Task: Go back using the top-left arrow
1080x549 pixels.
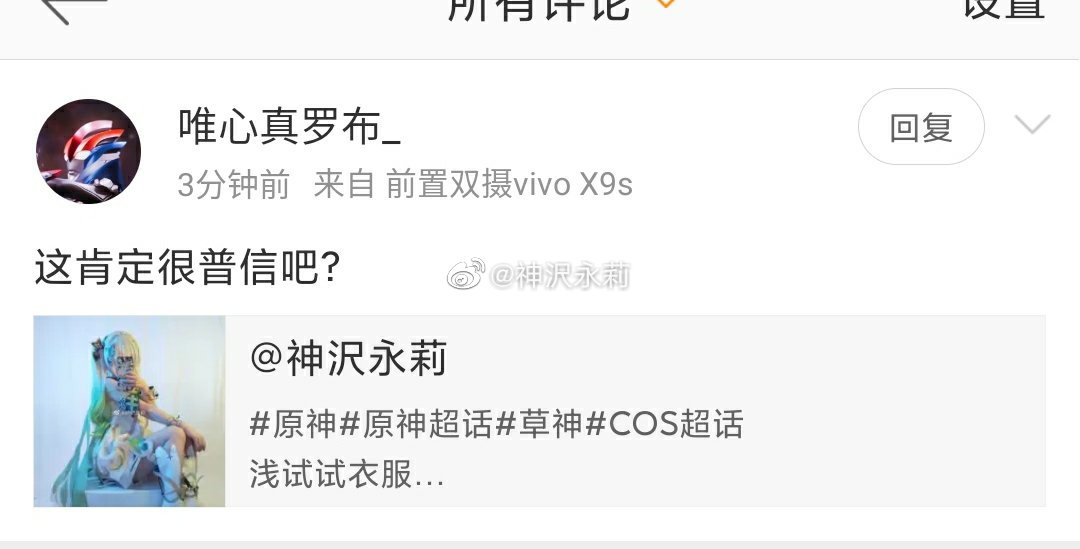Action: point(72,8)
